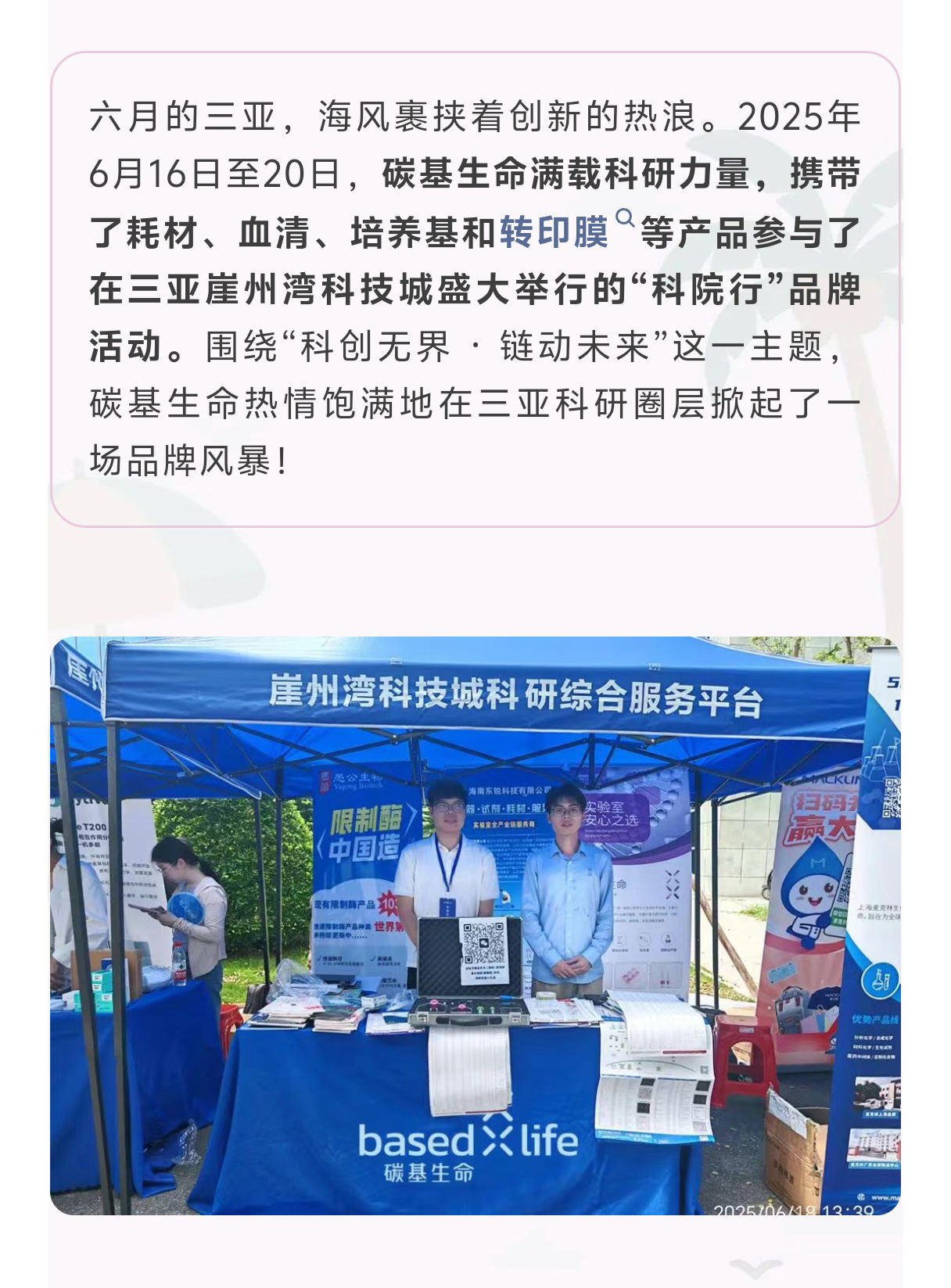Open the highlighted 转印膜 search link
Image resolution: width=951 pixels, height=1288 pixels.
coord(554,231)
